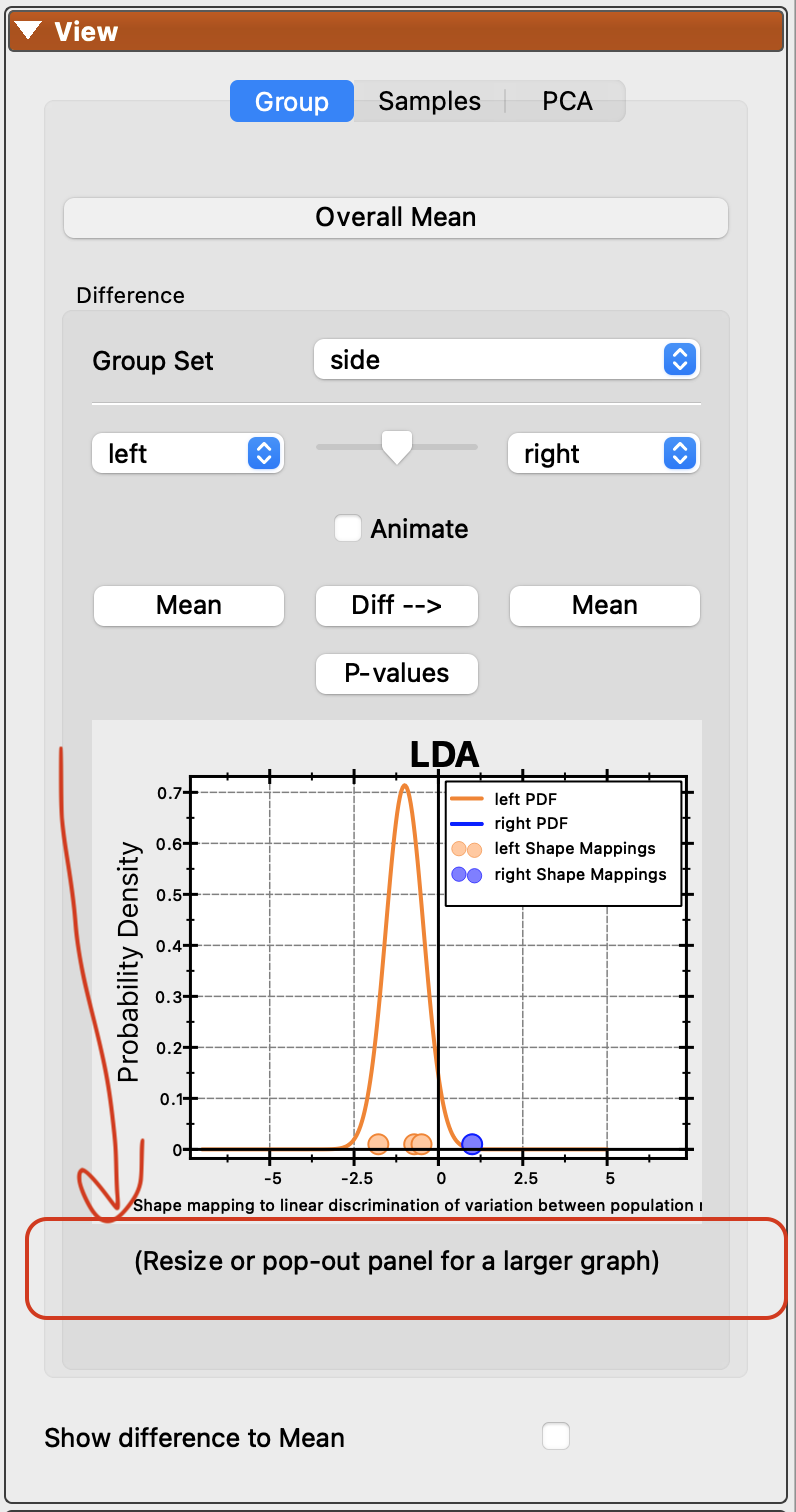Switch to the Samples tab
This screenshot has width=796, height=1512.
click(x=429, y=100)
